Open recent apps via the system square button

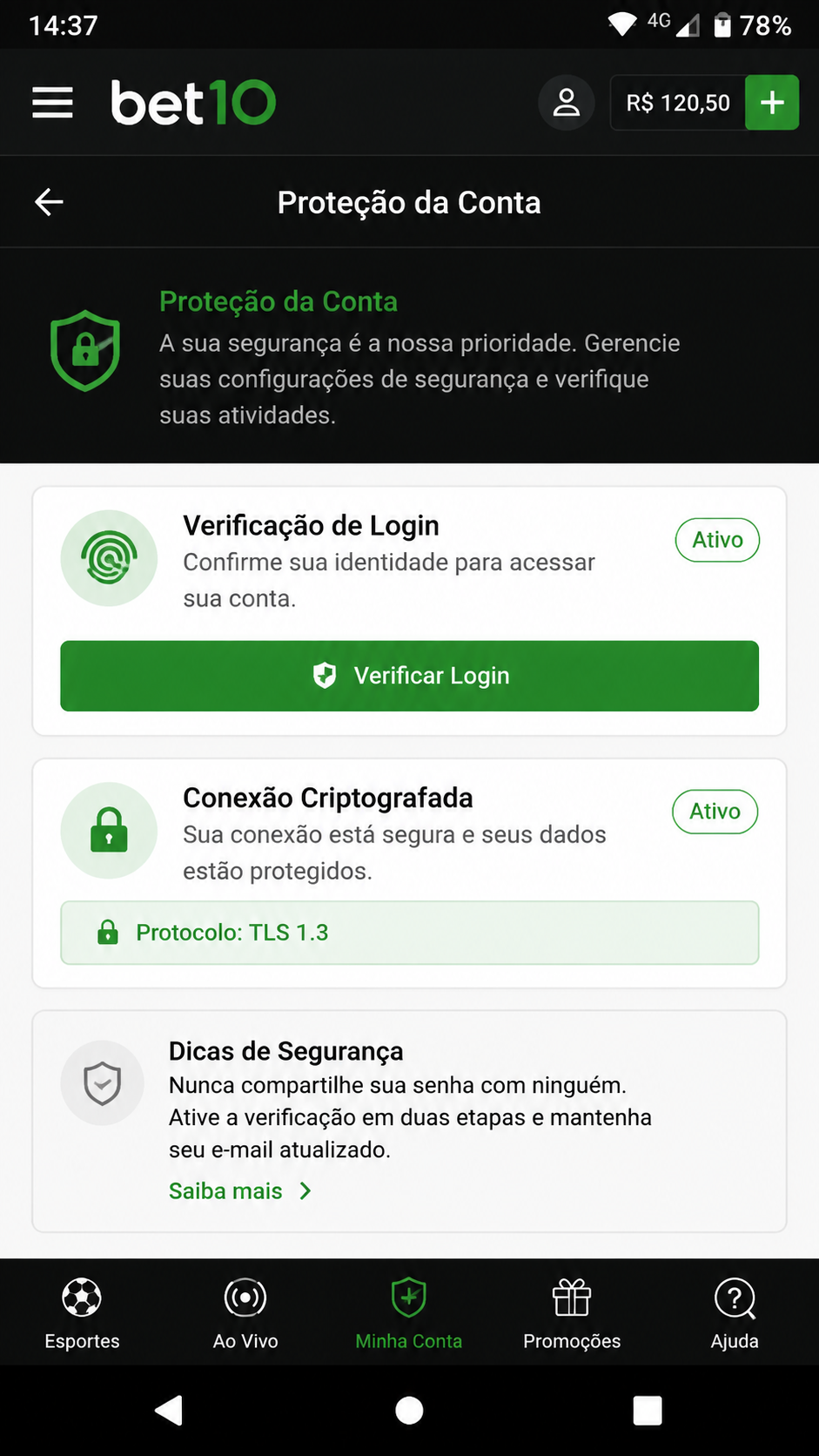click(648, 1410)
